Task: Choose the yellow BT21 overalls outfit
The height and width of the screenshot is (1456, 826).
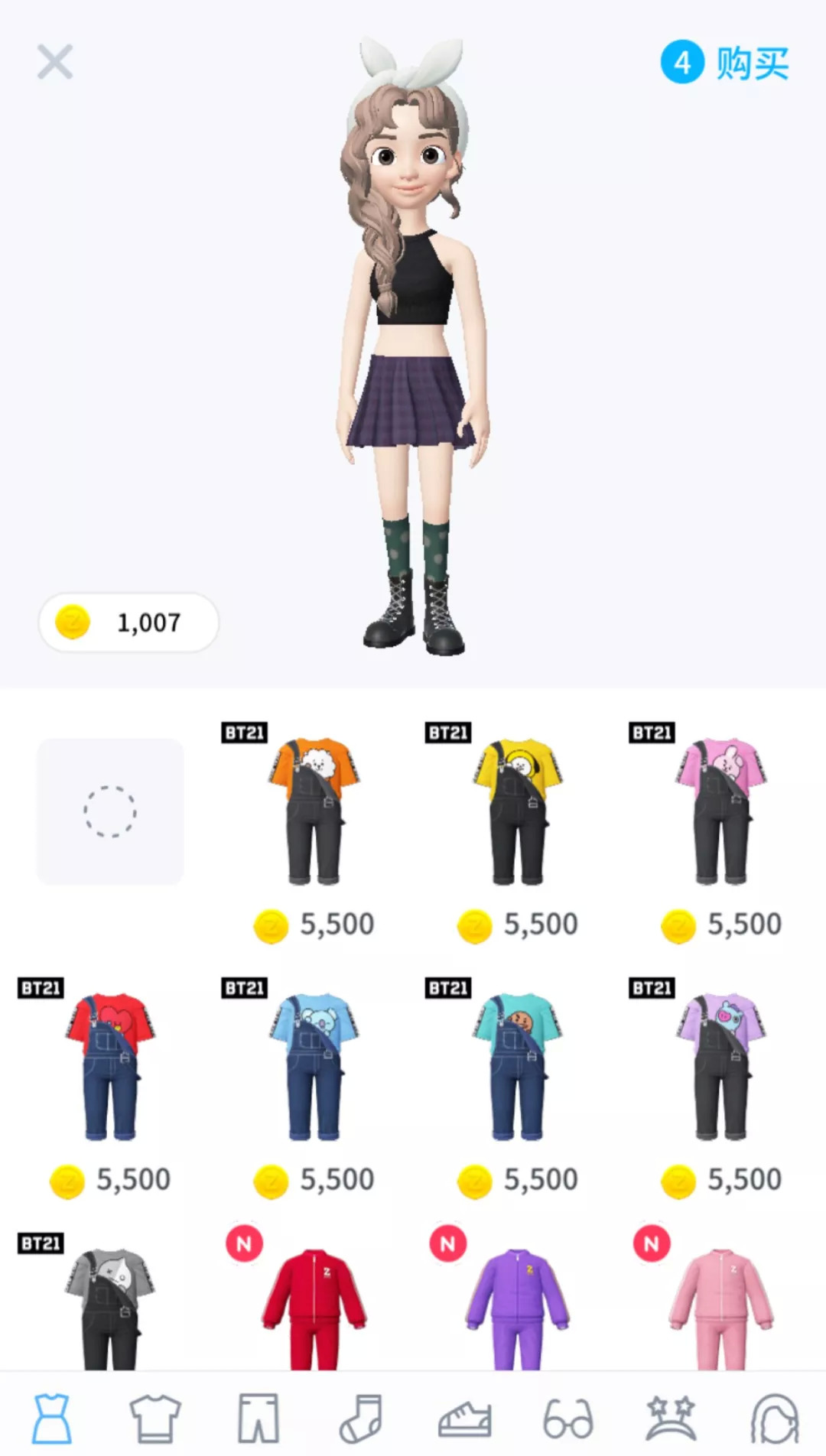Action: coord(518,811)
